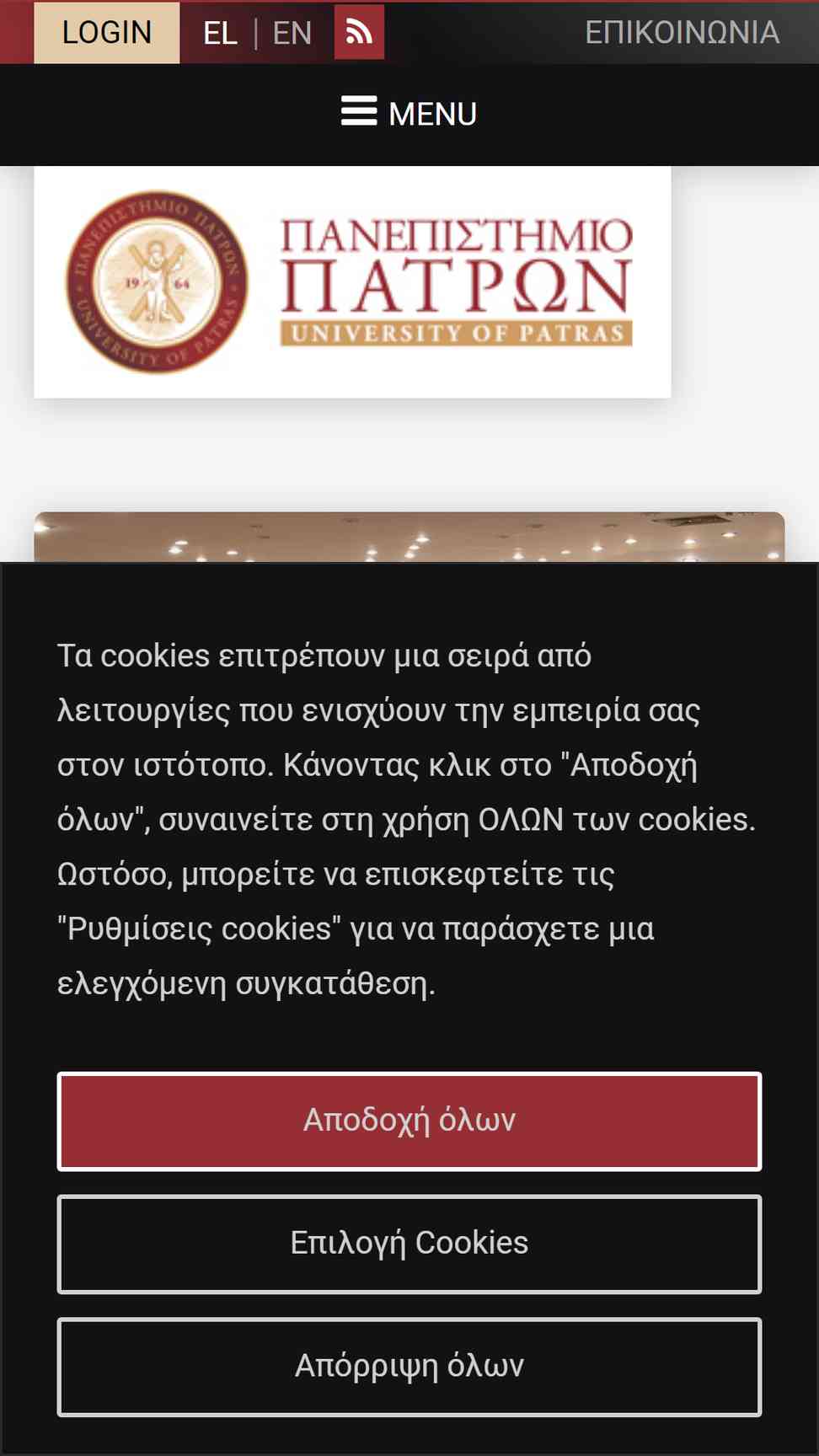Screen dimensions: 819x1456
Task: Switch language to EL
Action: [220, 33]
